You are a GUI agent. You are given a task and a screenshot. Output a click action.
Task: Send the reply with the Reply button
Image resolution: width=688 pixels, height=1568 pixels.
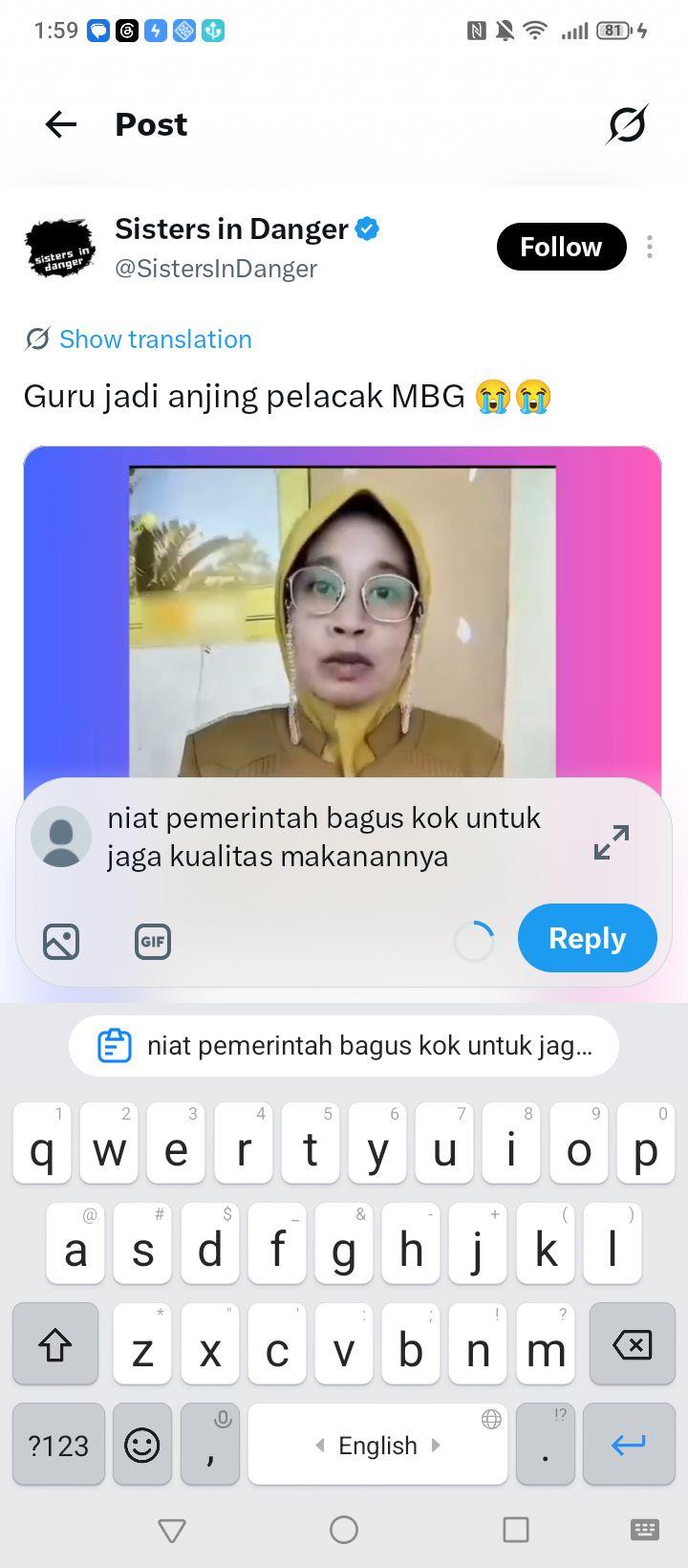[x=587, y=938]
